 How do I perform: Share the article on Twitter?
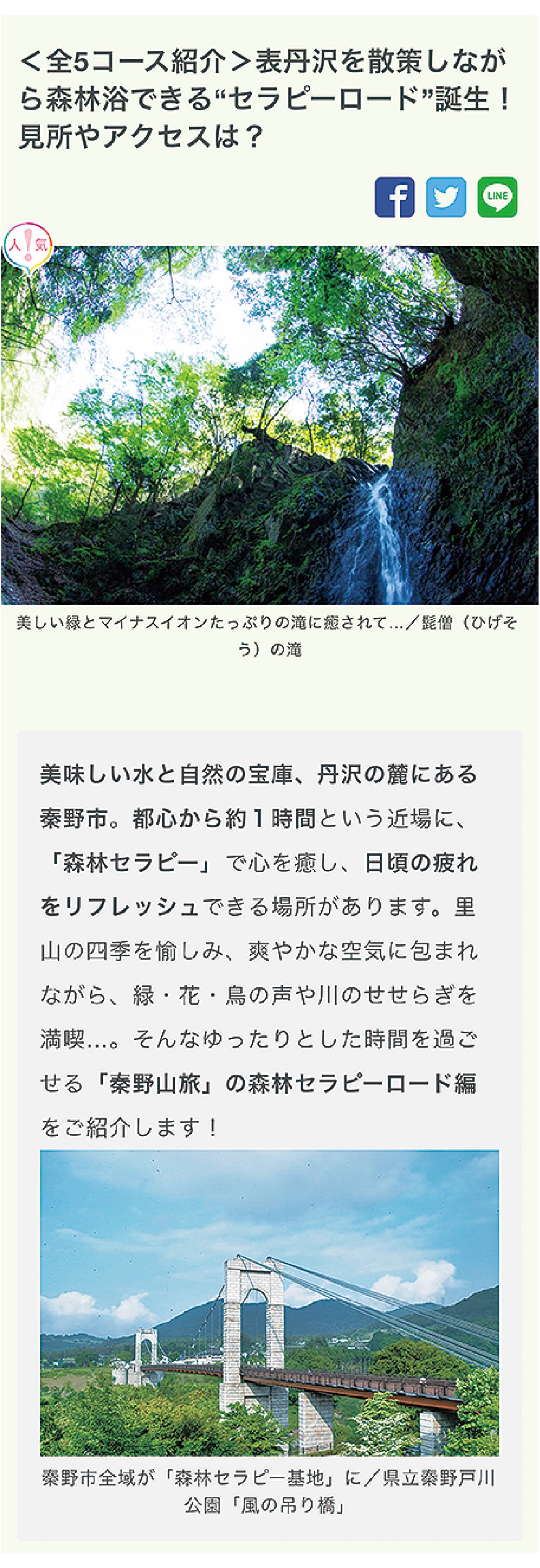[446, 197]
